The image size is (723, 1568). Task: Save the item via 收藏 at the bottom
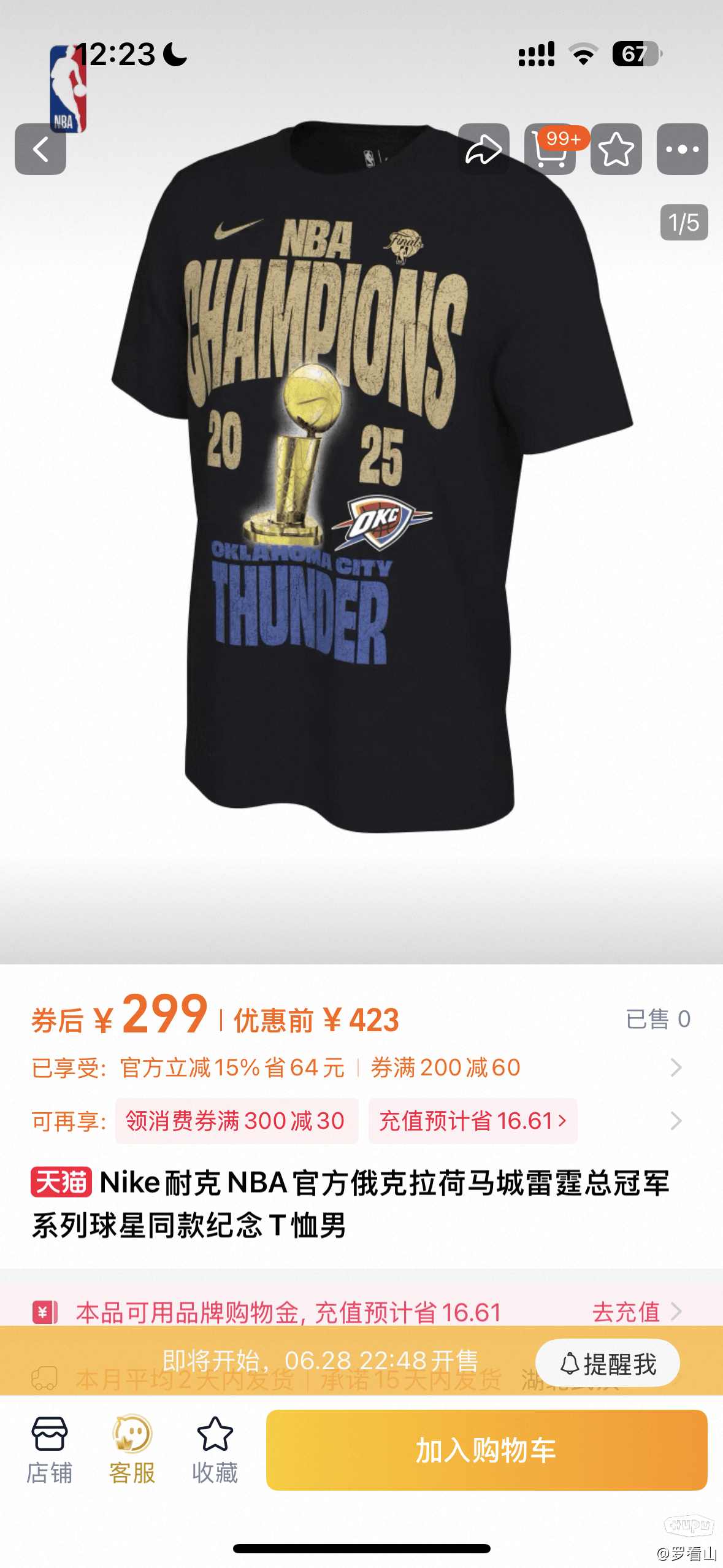[x=215, y=1450]
